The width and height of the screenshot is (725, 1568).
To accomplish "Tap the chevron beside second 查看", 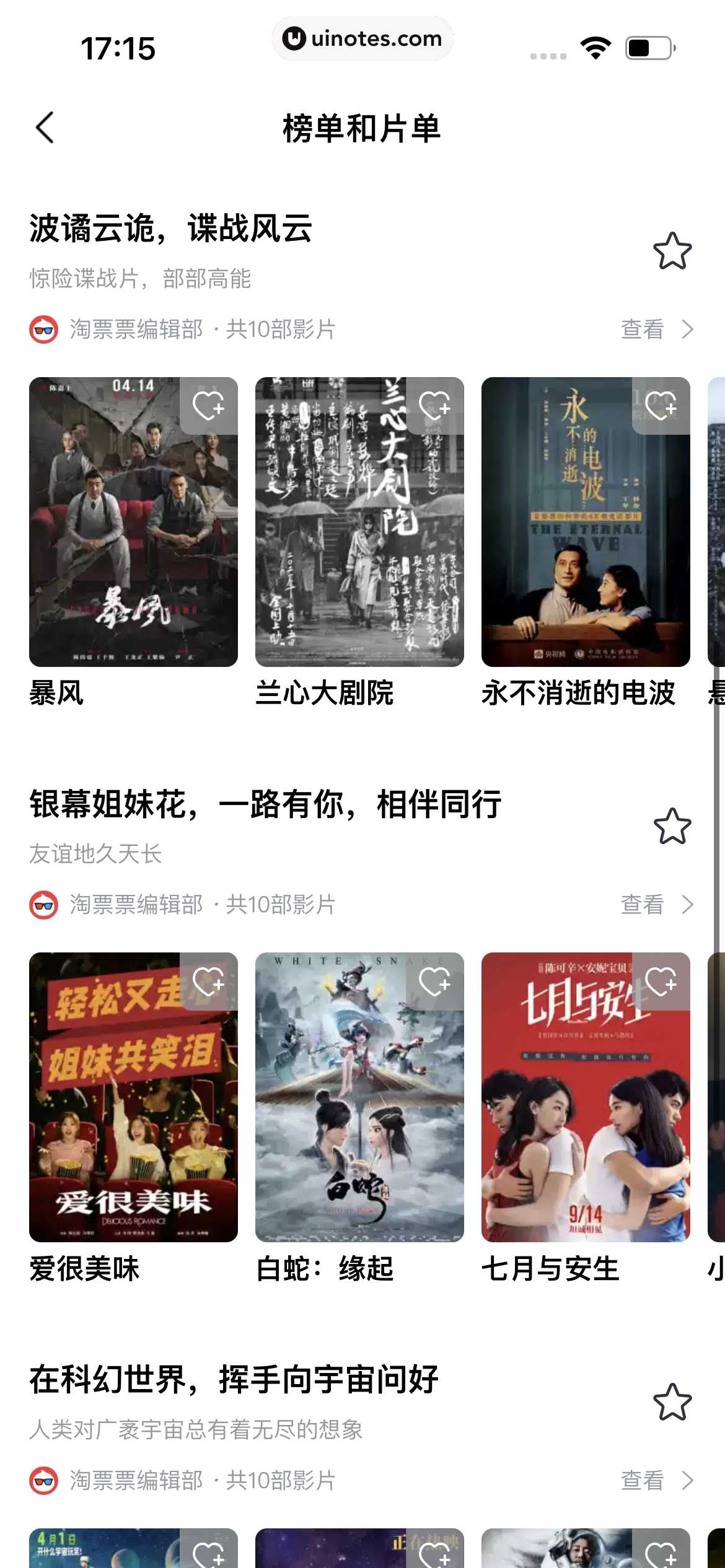I will (x=688, y=905).
